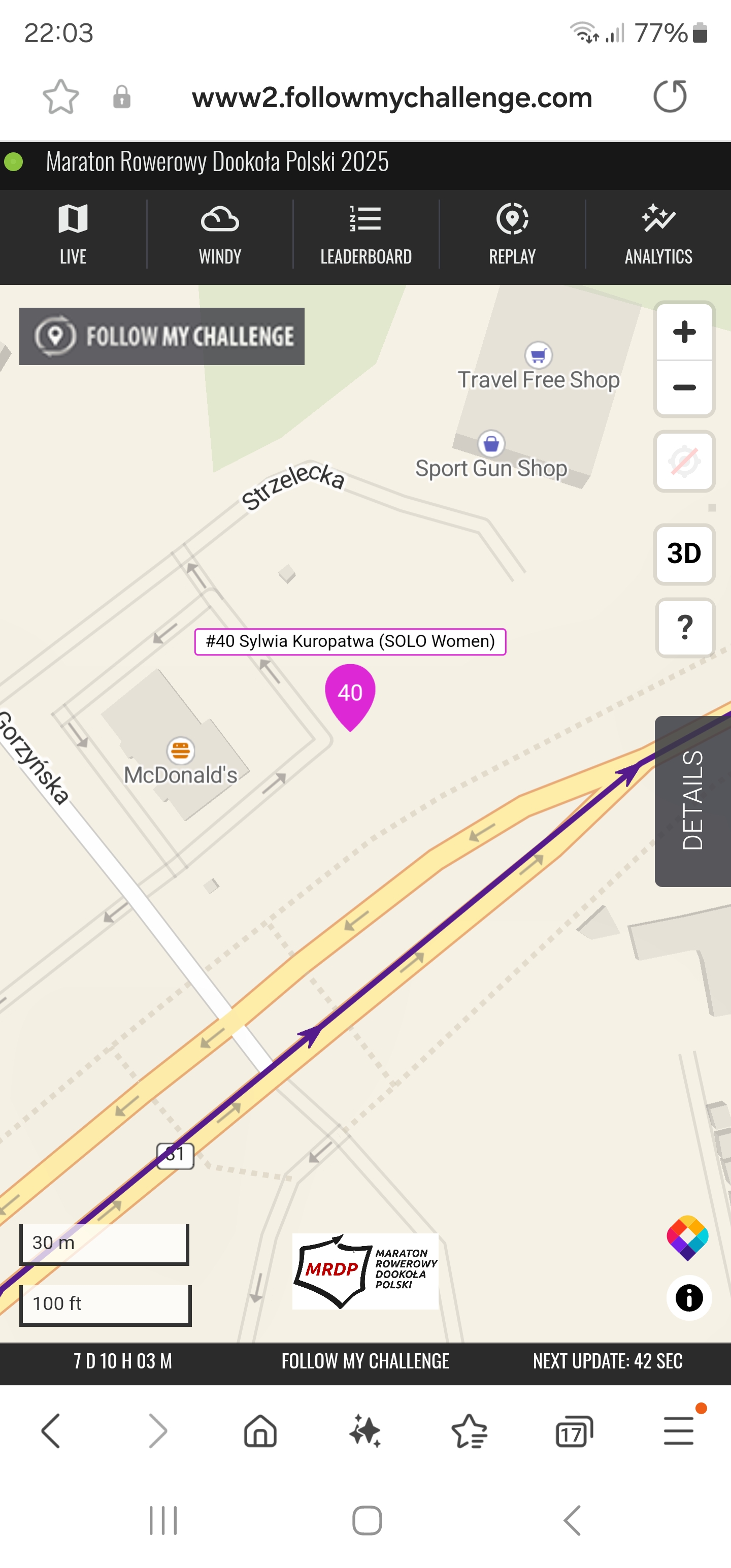Viewport: 731px width, 1568px height.
Task: Zoom in on the map
Action: [684, 332]
